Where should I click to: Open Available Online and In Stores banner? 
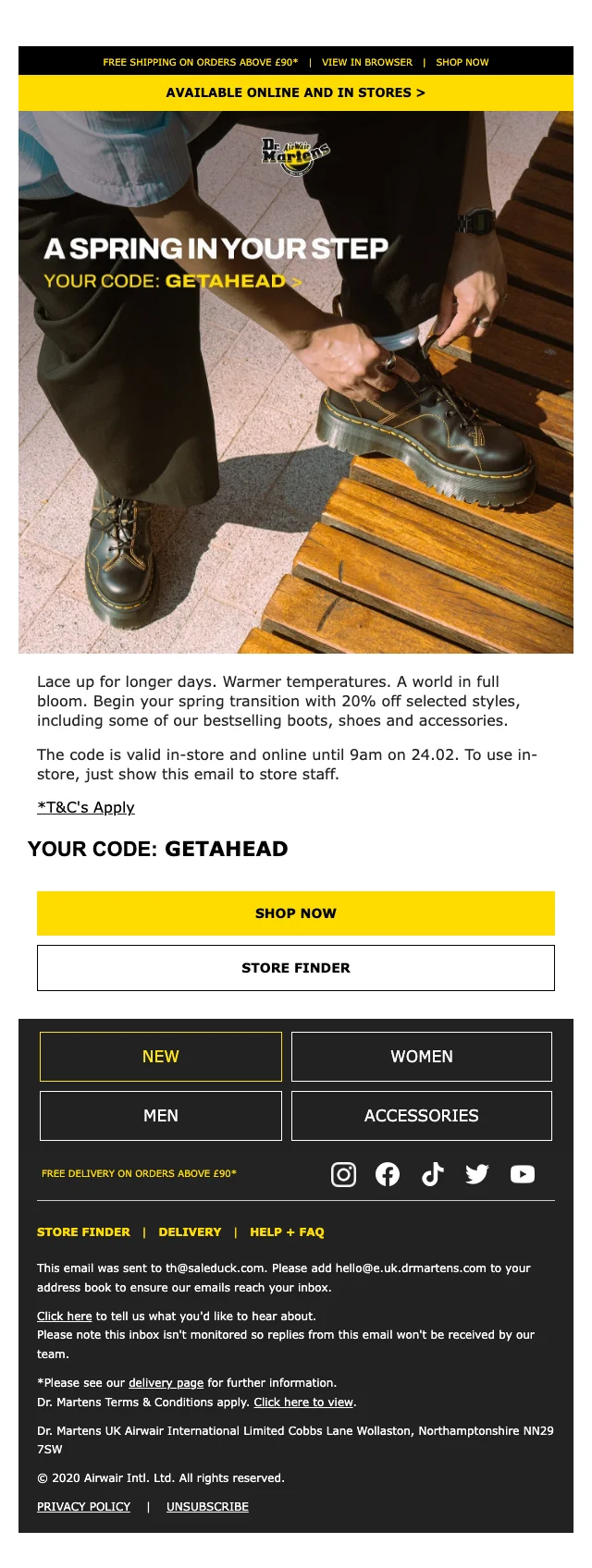(x=296, y=92)
